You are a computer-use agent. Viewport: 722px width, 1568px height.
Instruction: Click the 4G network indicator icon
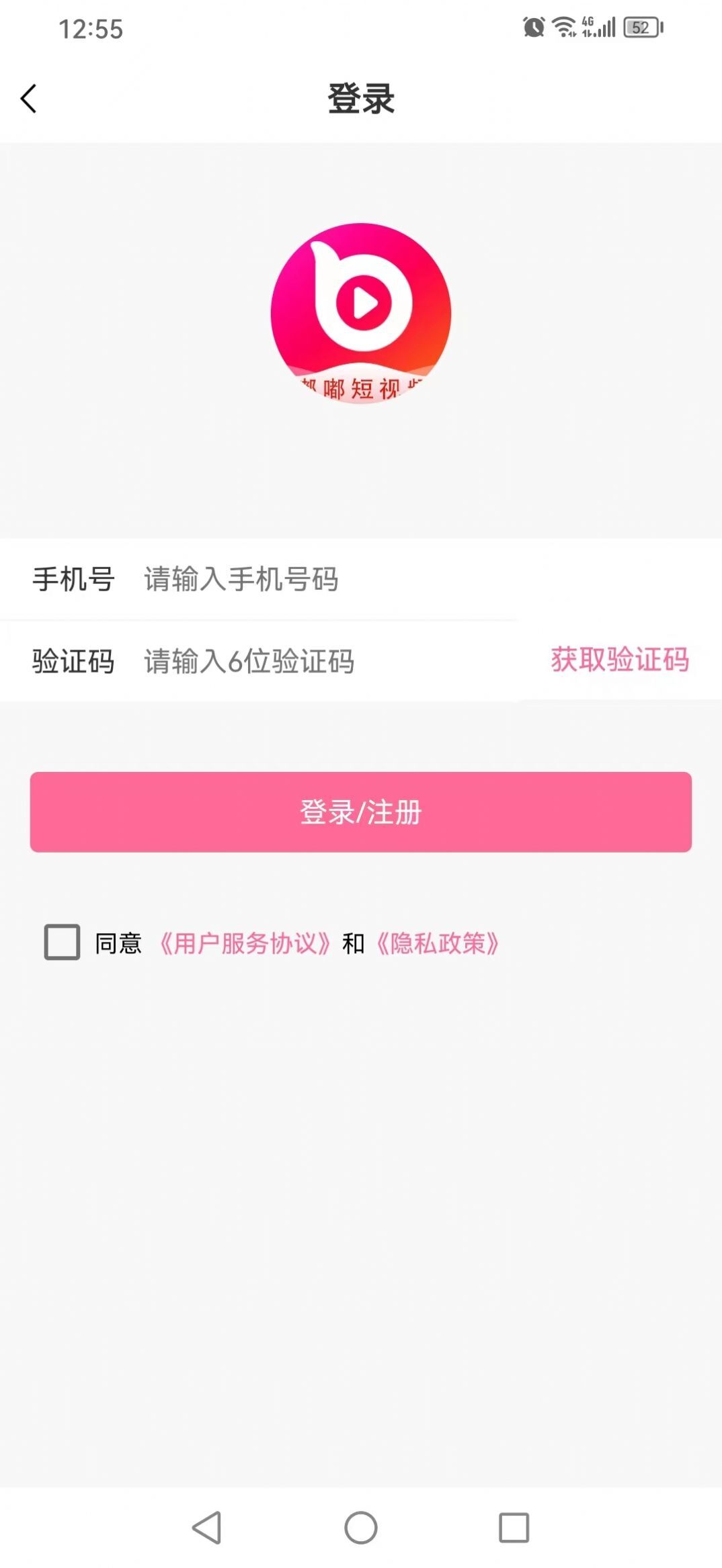pyautogui.click(x=586, y=23)
